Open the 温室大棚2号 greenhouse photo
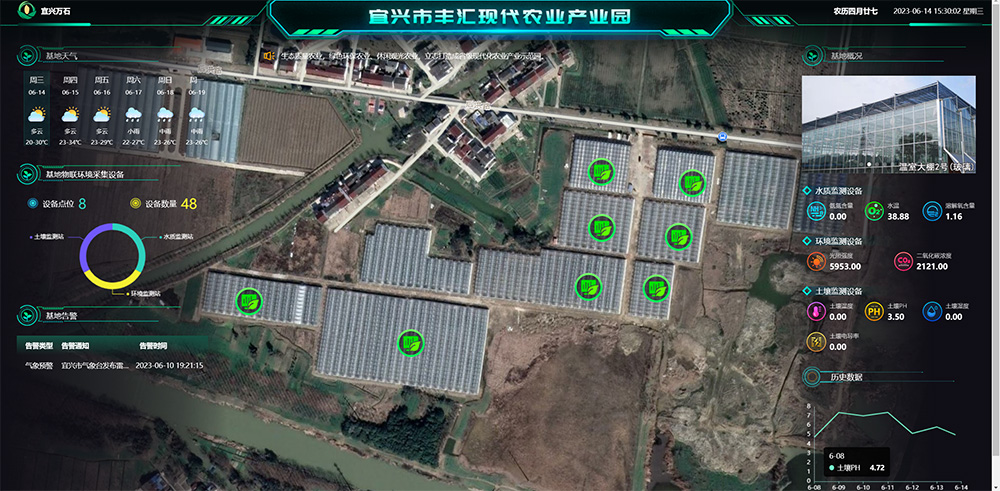1000x491 pixels. [x=887, y=123]
